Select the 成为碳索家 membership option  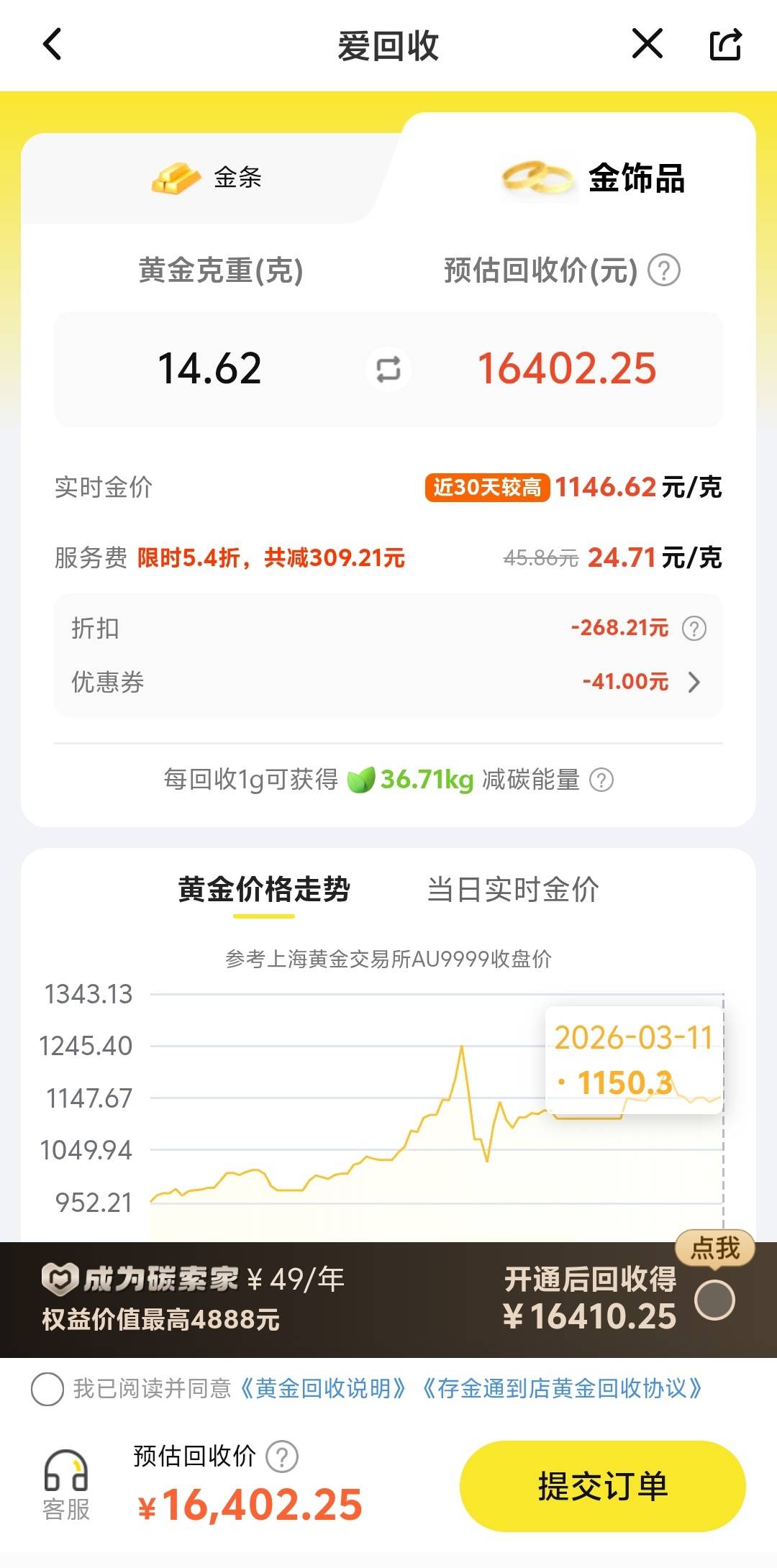click(714, 1300)
